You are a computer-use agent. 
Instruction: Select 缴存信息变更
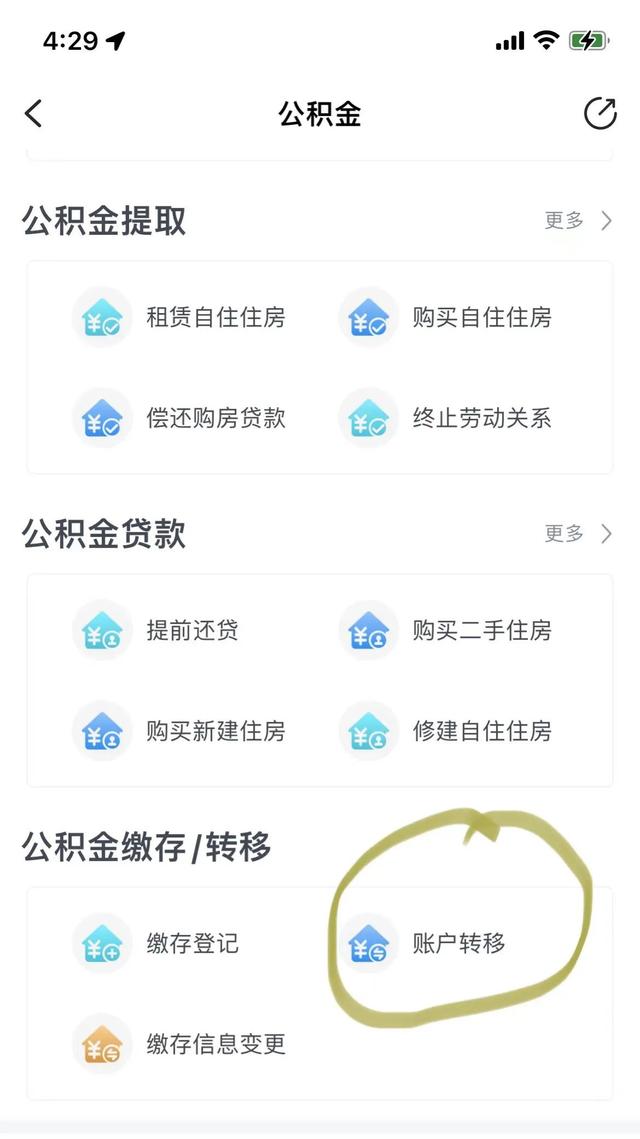point(179,1044)
